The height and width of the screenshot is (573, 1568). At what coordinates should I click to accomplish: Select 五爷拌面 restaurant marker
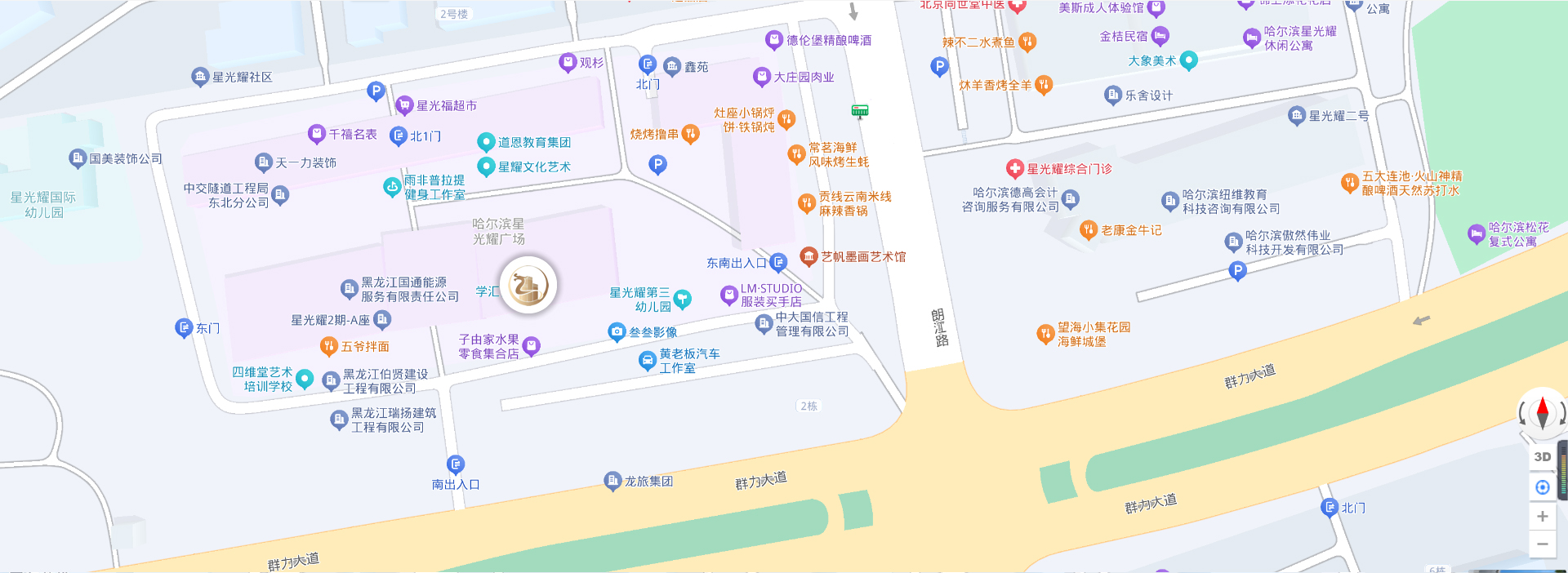point(328,346)
